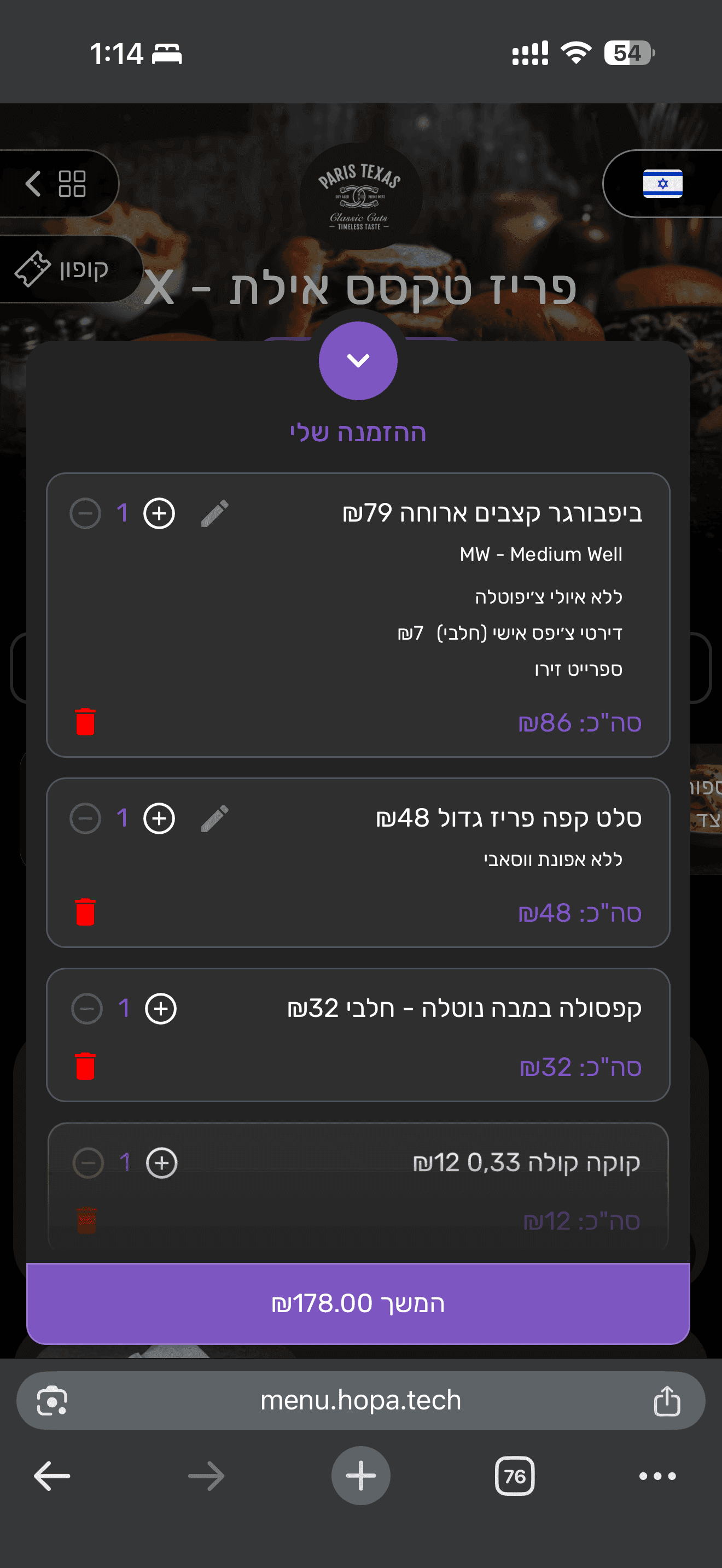The width and height of the screenshot is (722, 1568).
Task: Open a new browser tab with the plus button
Action: click(x=360, y=1476)
